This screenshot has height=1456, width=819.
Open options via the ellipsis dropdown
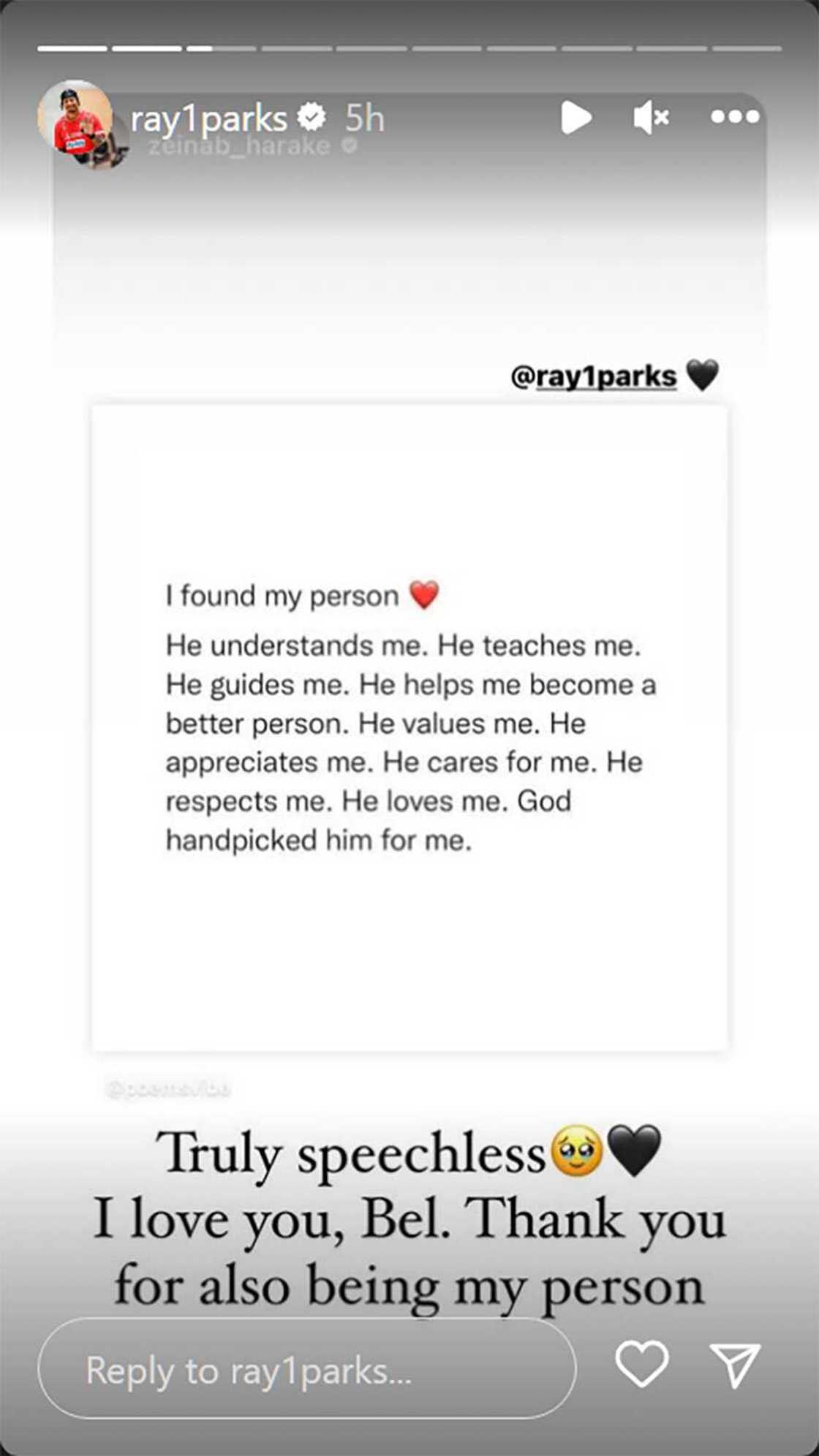(735, 117)
